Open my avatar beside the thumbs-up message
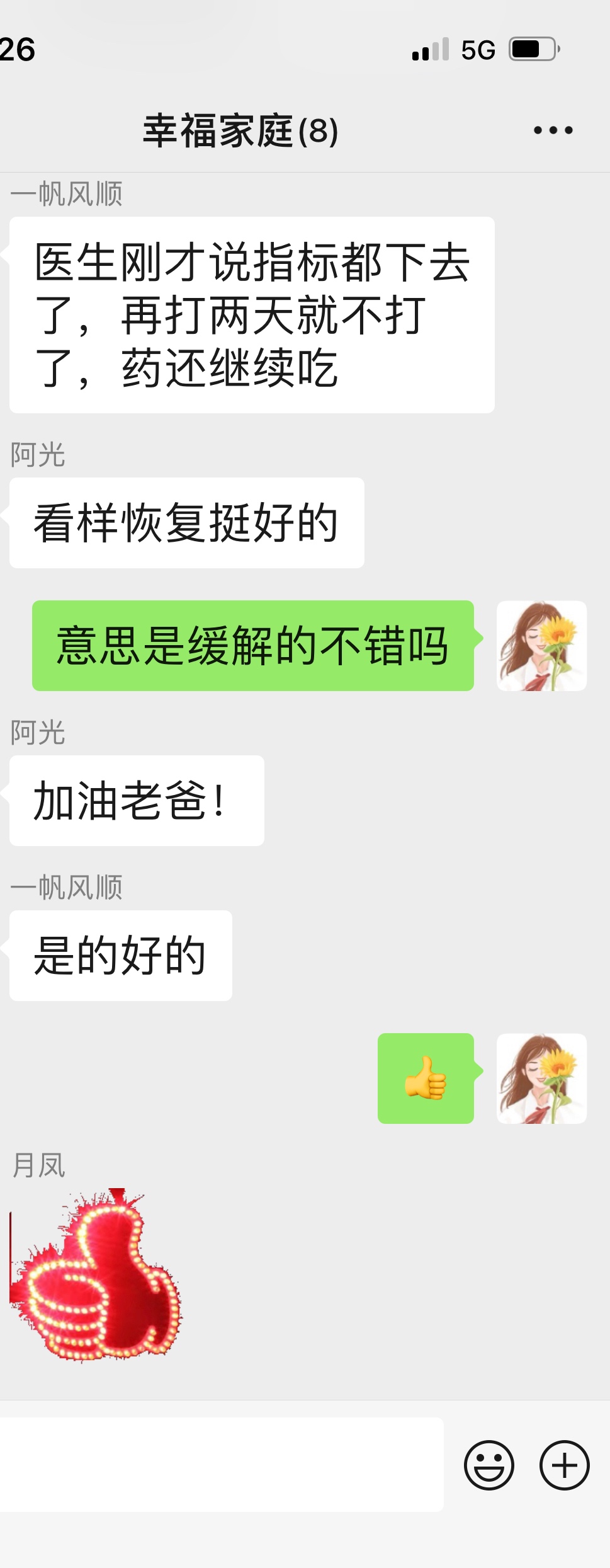The width and height of the screenshot is (610, 1568). click(541, 1078)
